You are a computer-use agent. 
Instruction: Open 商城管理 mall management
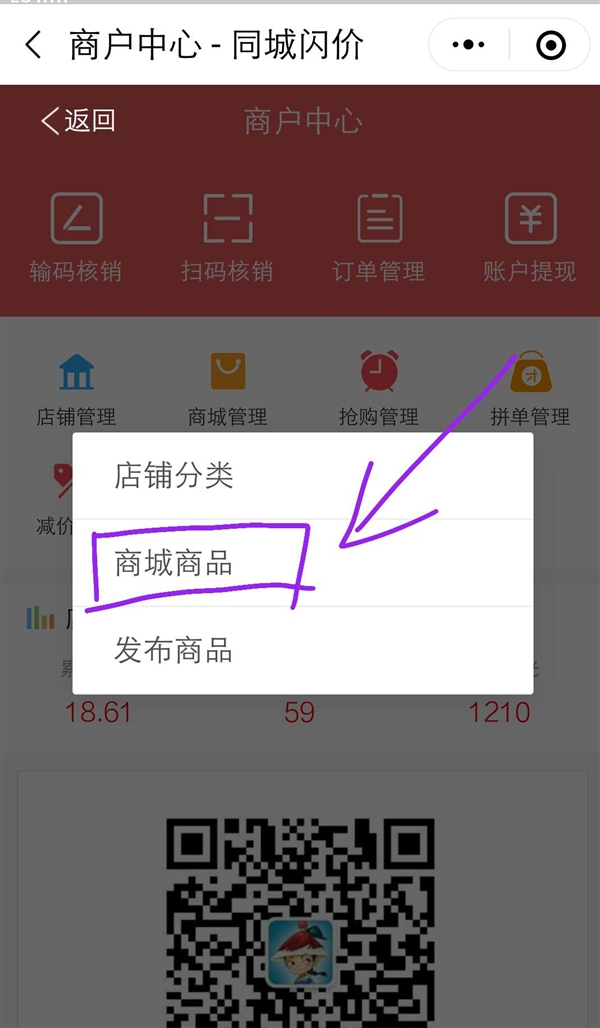pos(227,389)
